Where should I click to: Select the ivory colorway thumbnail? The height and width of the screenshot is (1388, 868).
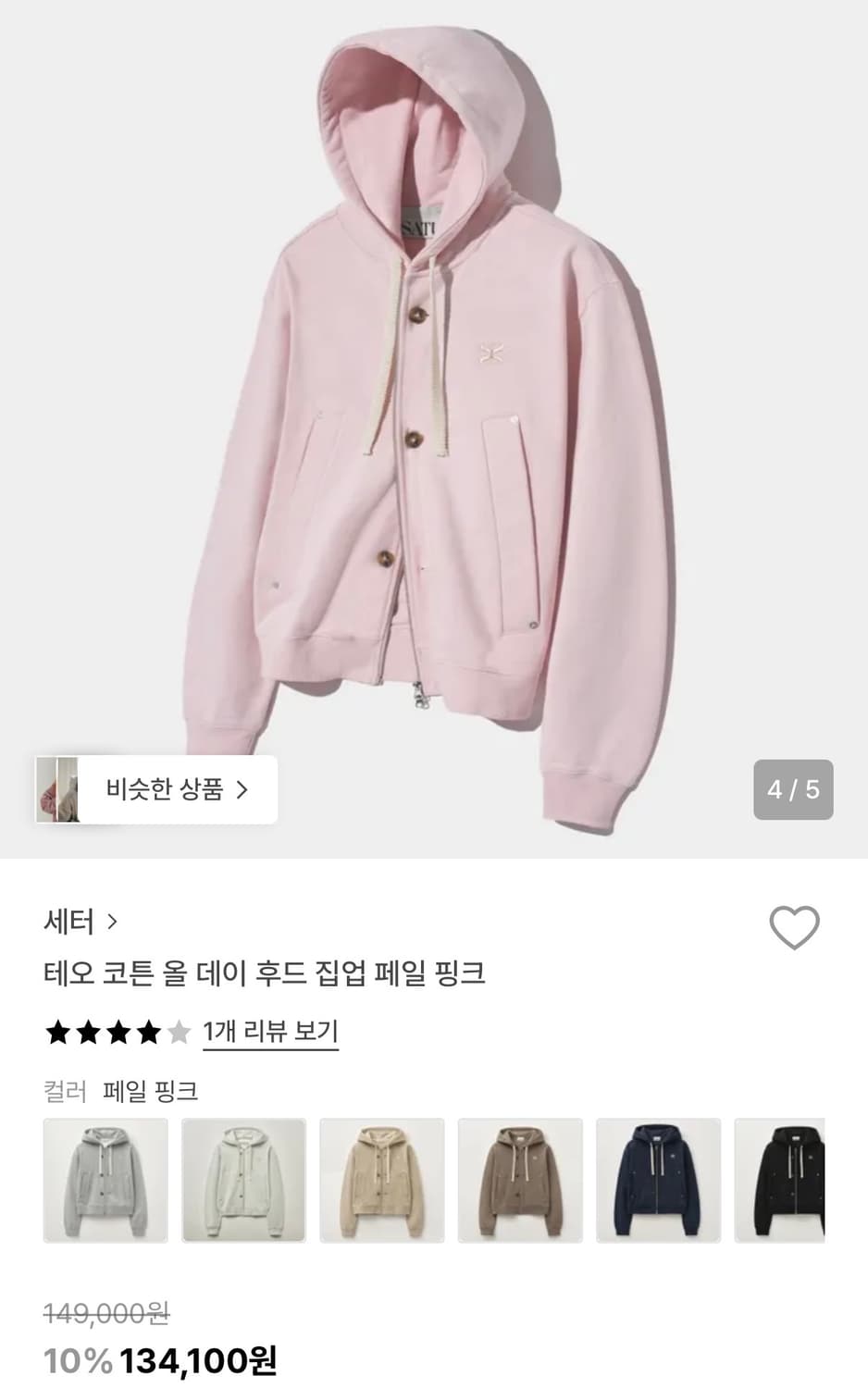[x=243, y=1180]
